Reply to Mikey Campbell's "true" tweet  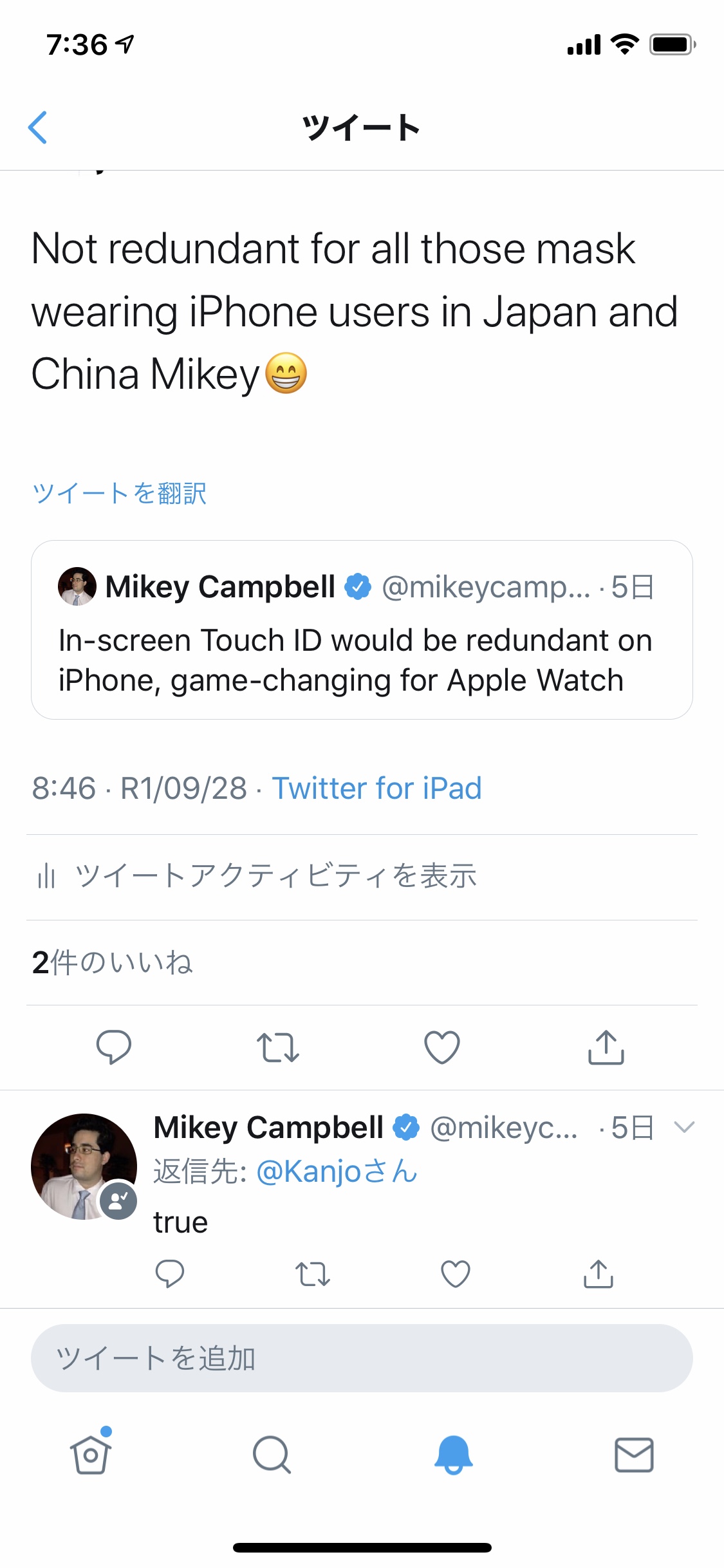[170, 1273]
